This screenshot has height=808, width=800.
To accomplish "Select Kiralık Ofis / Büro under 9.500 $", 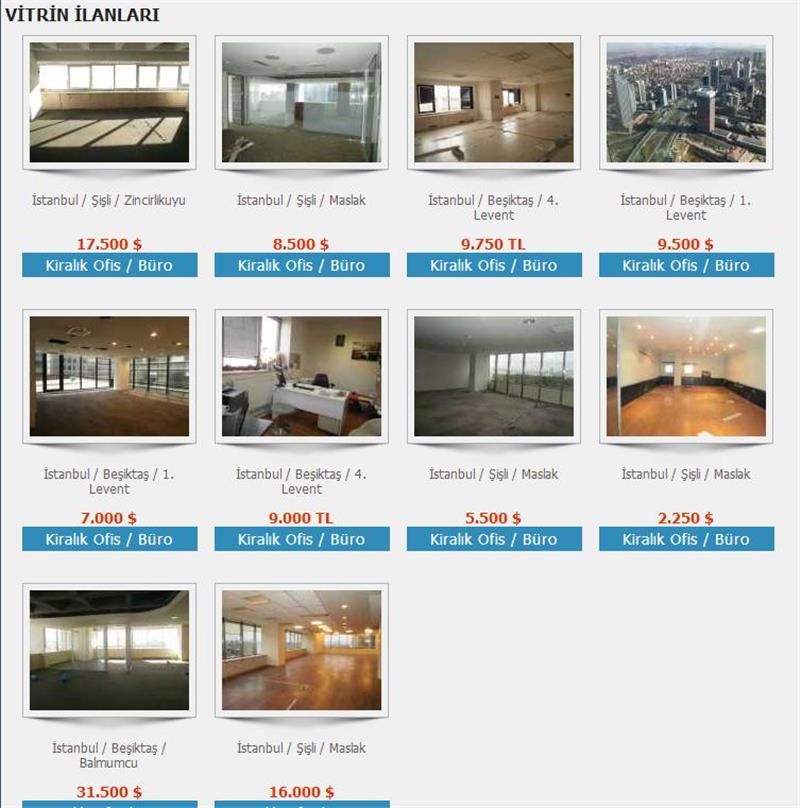I will coord(686,265).
